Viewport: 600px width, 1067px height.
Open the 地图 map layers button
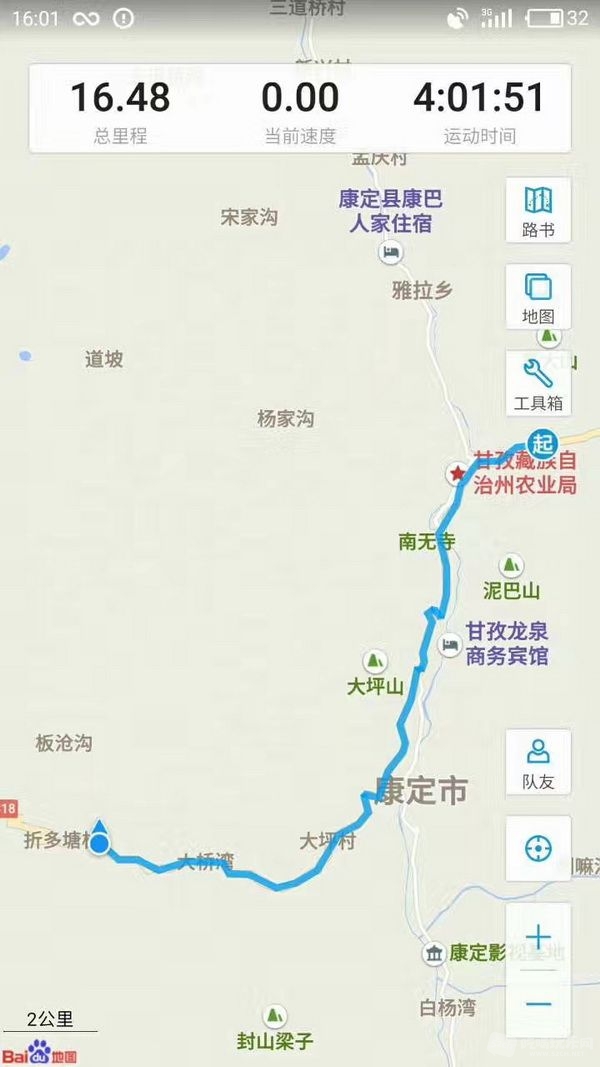[538, 297]
